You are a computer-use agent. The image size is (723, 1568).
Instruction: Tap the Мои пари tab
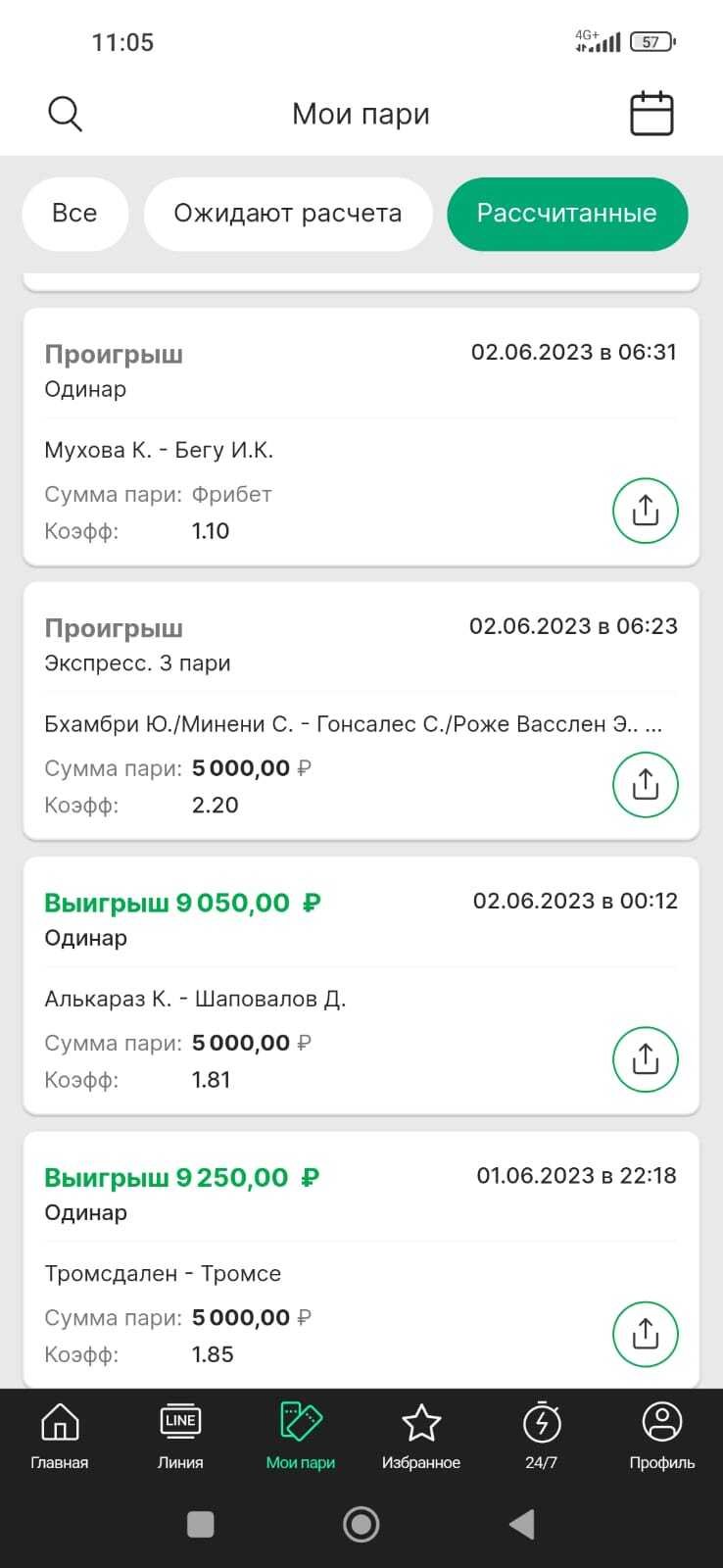coord(301,1436)
